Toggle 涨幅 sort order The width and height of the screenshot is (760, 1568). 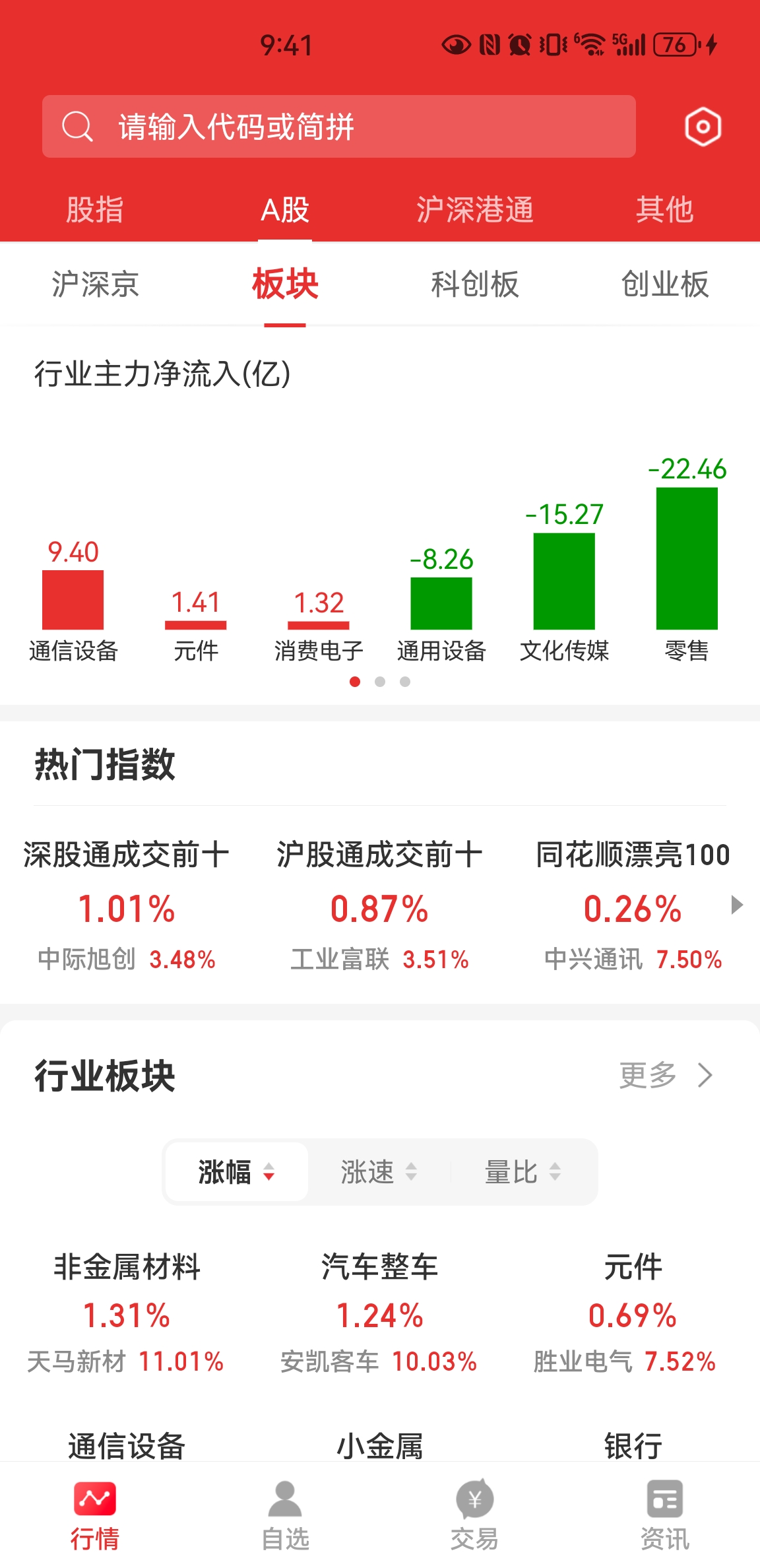click(x=236, y=1171)
